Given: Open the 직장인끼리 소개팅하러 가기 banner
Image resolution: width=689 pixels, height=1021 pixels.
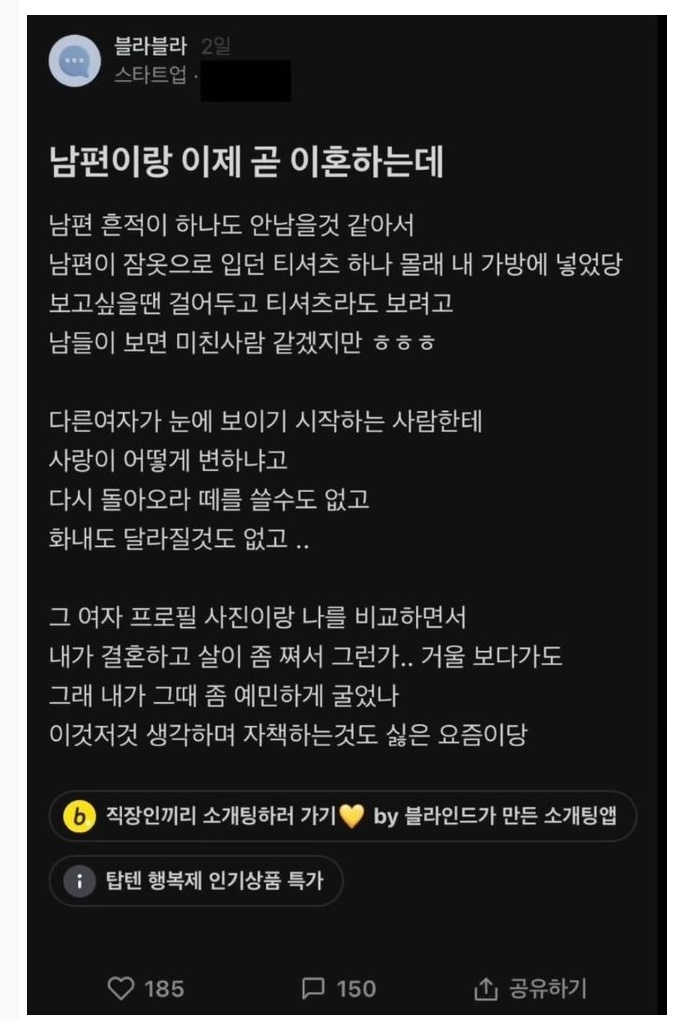Looking at the screenshot, I should pos(342,817).
